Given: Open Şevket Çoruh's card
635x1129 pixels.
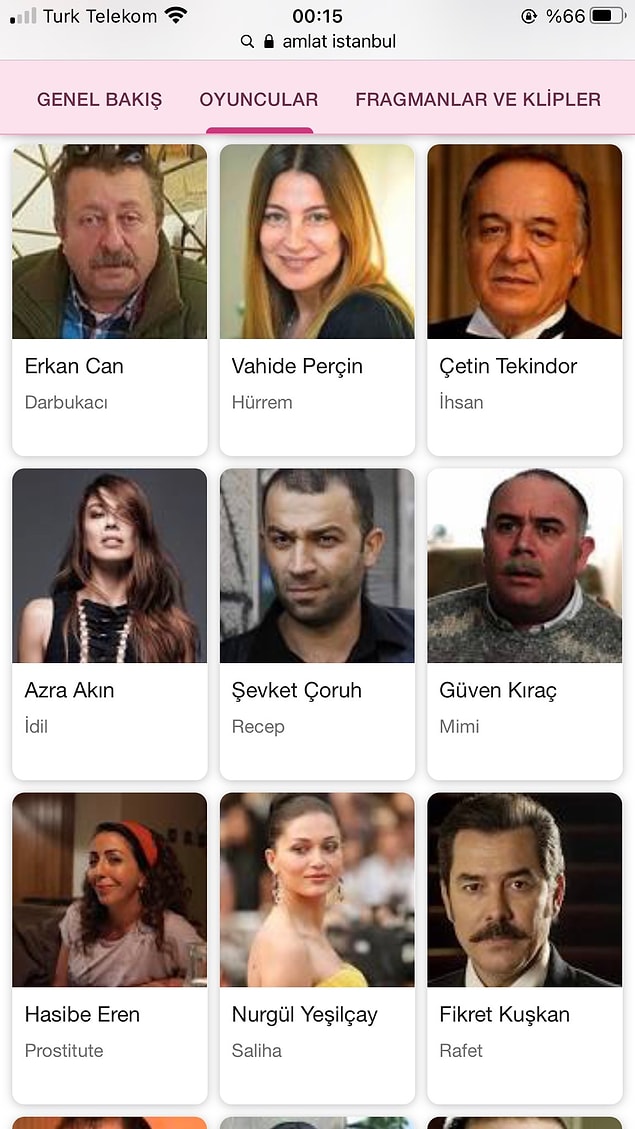Looking at the screenshot, I should tap(317, 622).
